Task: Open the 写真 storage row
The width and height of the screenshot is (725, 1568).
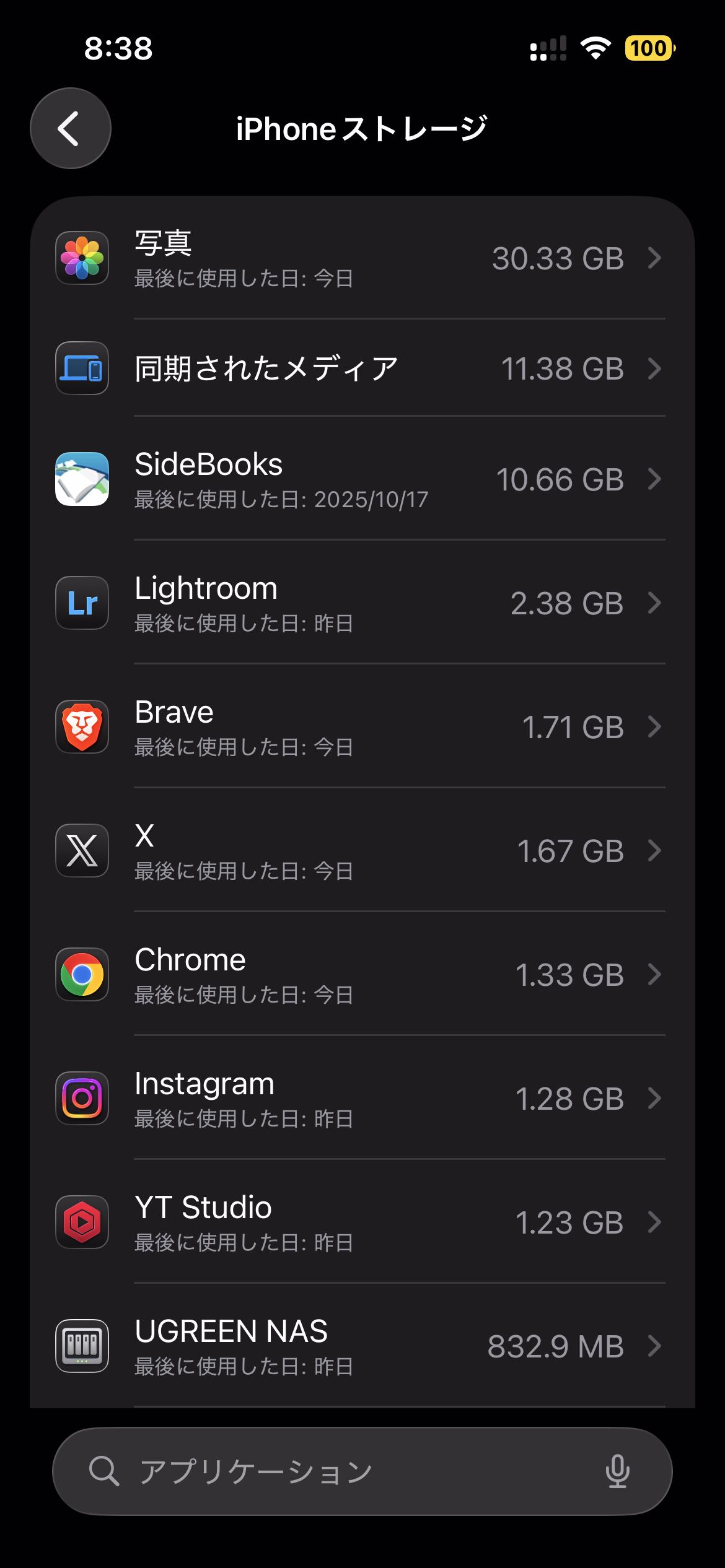Action: (362, 259)
